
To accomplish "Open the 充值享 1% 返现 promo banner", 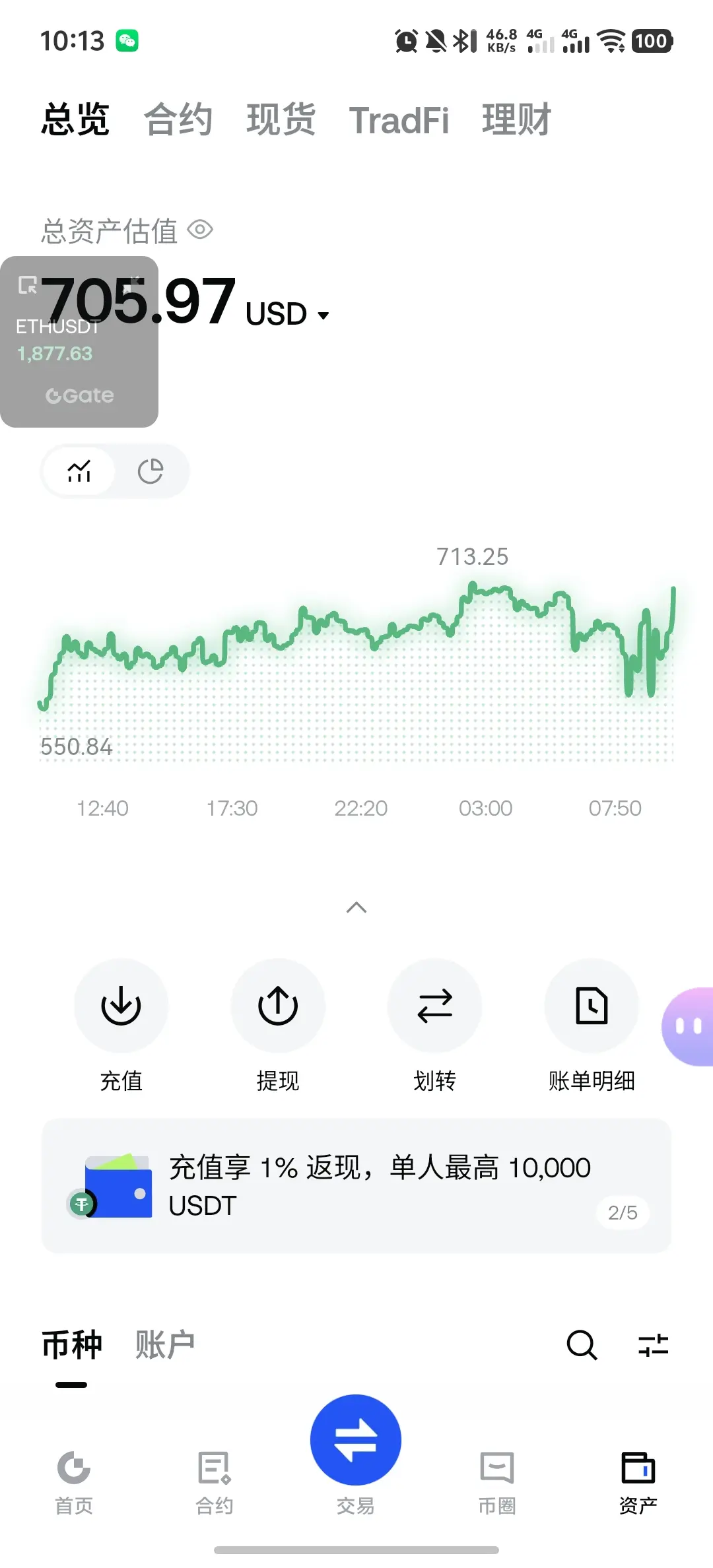I will (x=356, y=1186).
